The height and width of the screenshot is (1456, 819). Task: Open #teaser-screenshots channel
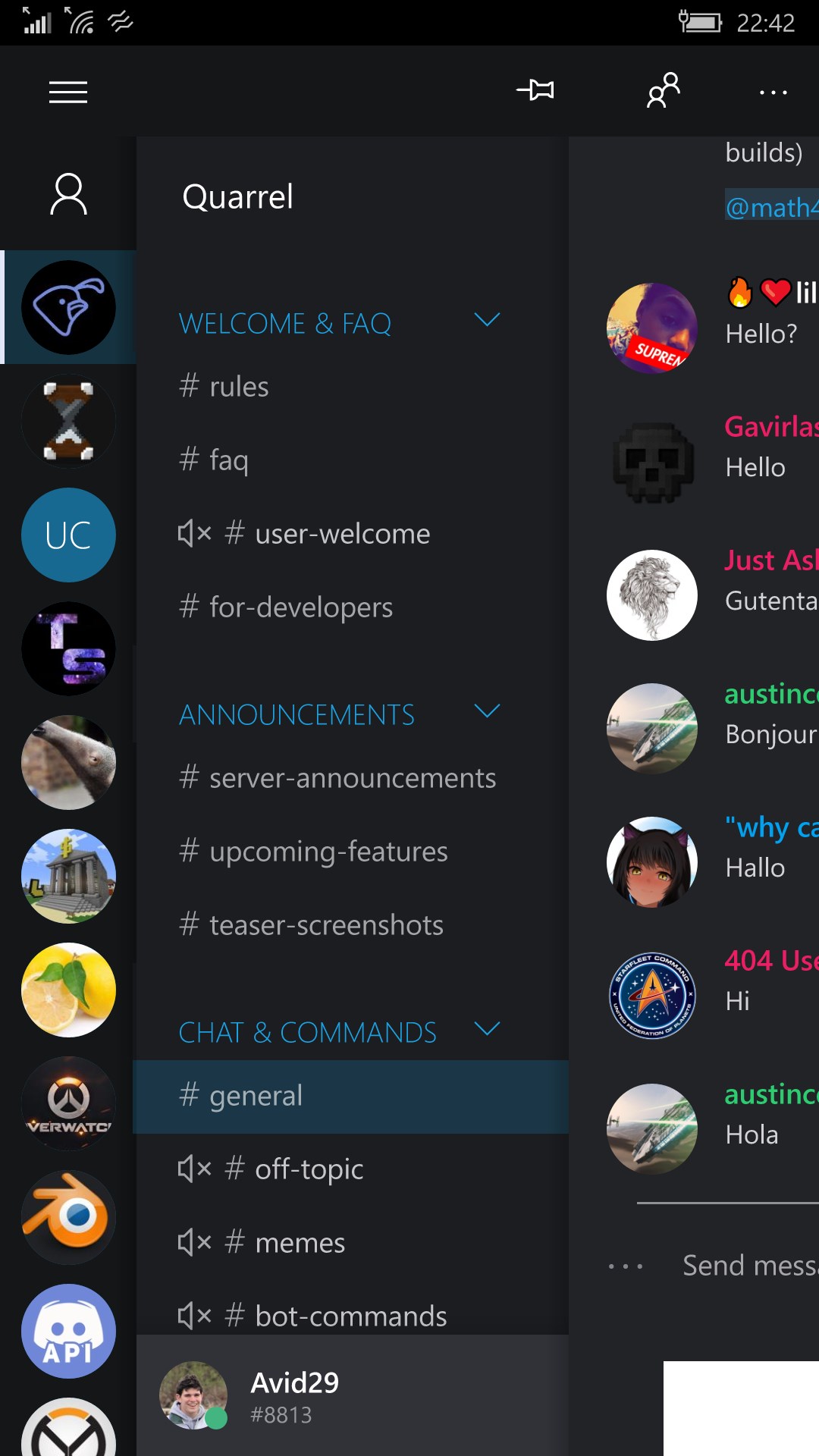[x=325, y=925]
